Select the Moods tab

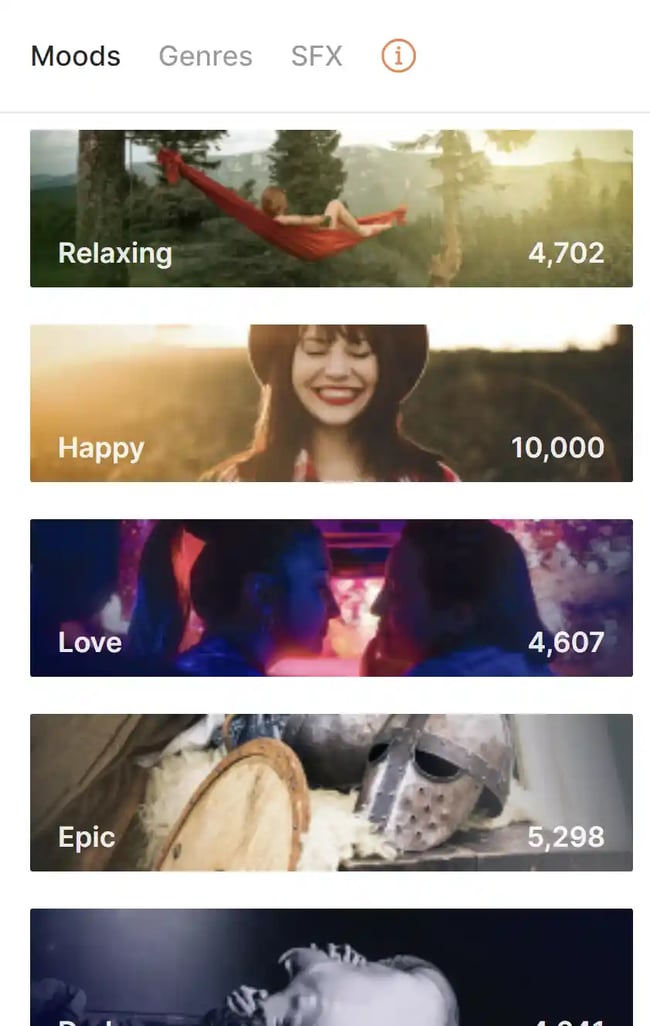[75, 56]
